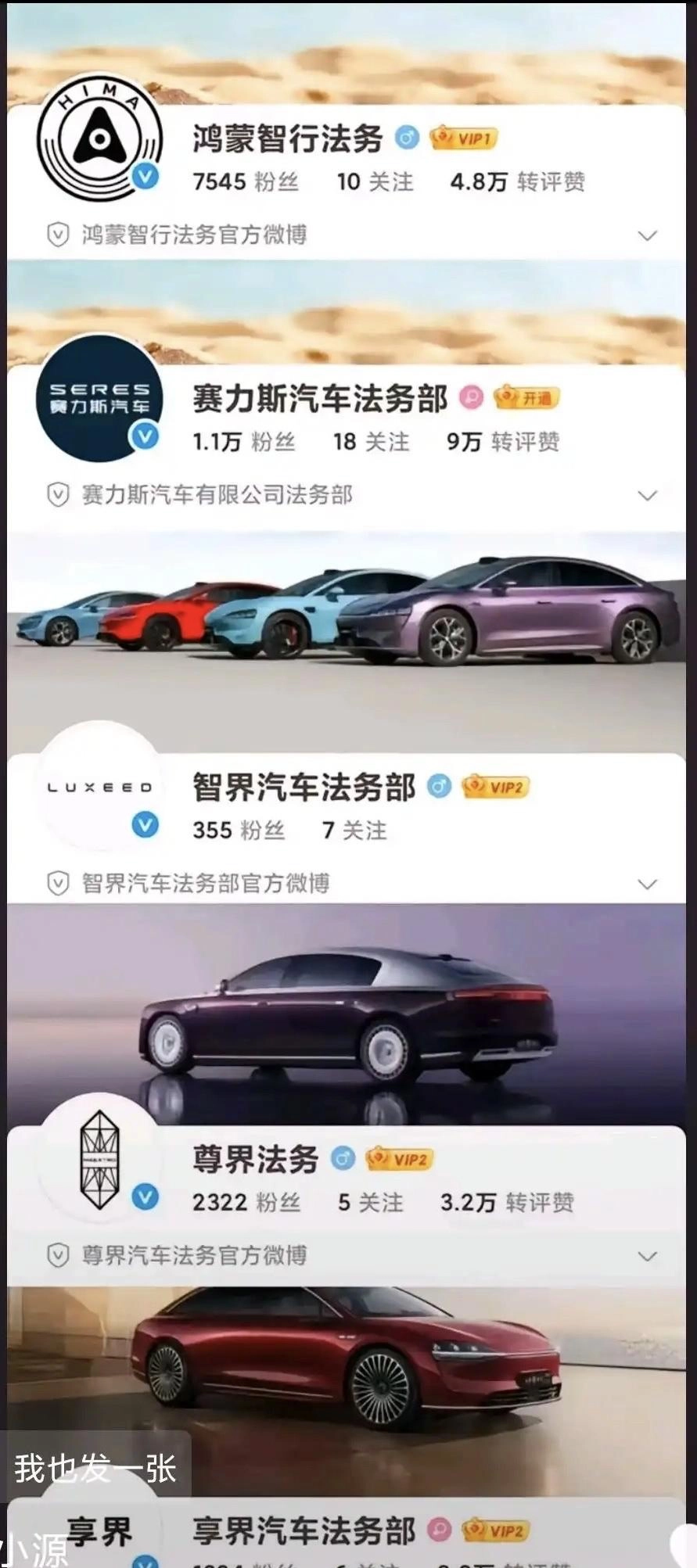This screenshot has width=697, height=1568.
Task: Expand the 赛力斯汽车有限公司法务部 description chevron
Action: 647,494
